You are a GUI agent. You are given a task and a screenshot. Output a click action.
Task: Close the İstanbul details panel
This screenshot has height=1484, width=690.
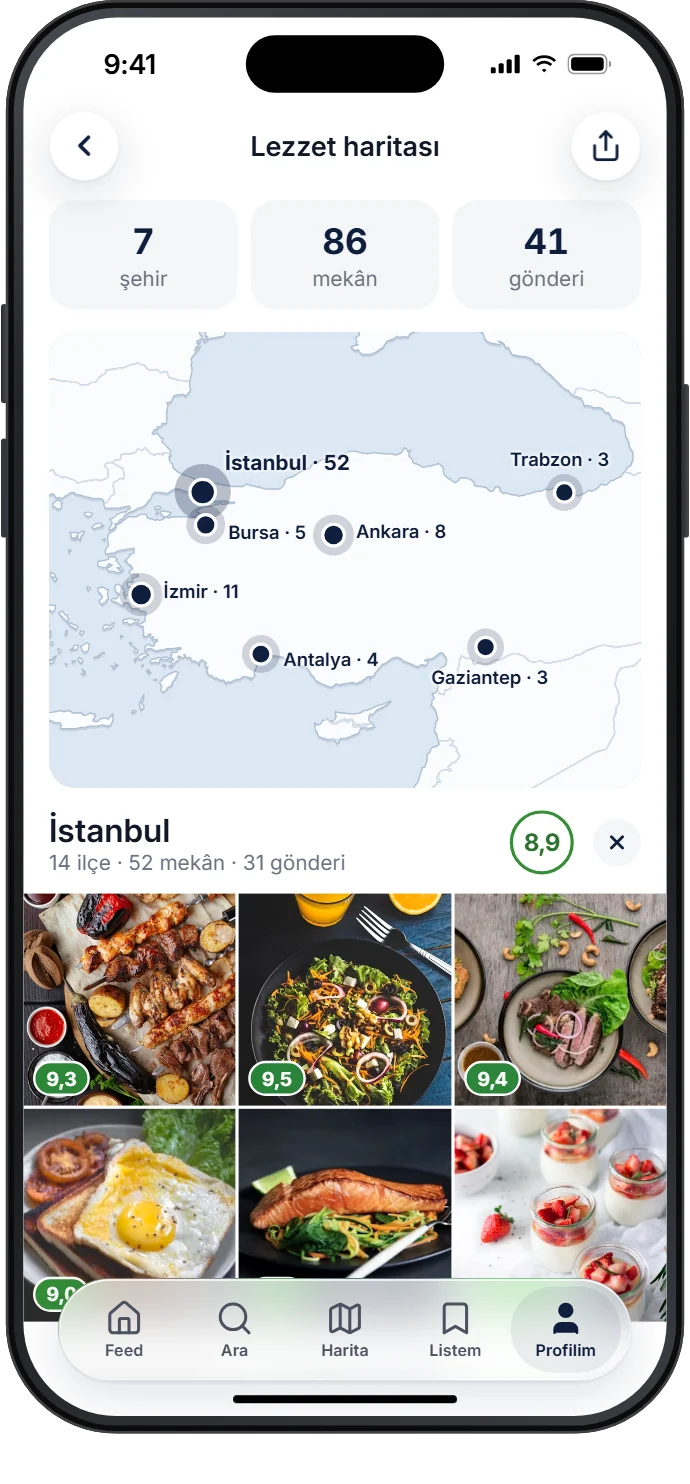(616, 843)
